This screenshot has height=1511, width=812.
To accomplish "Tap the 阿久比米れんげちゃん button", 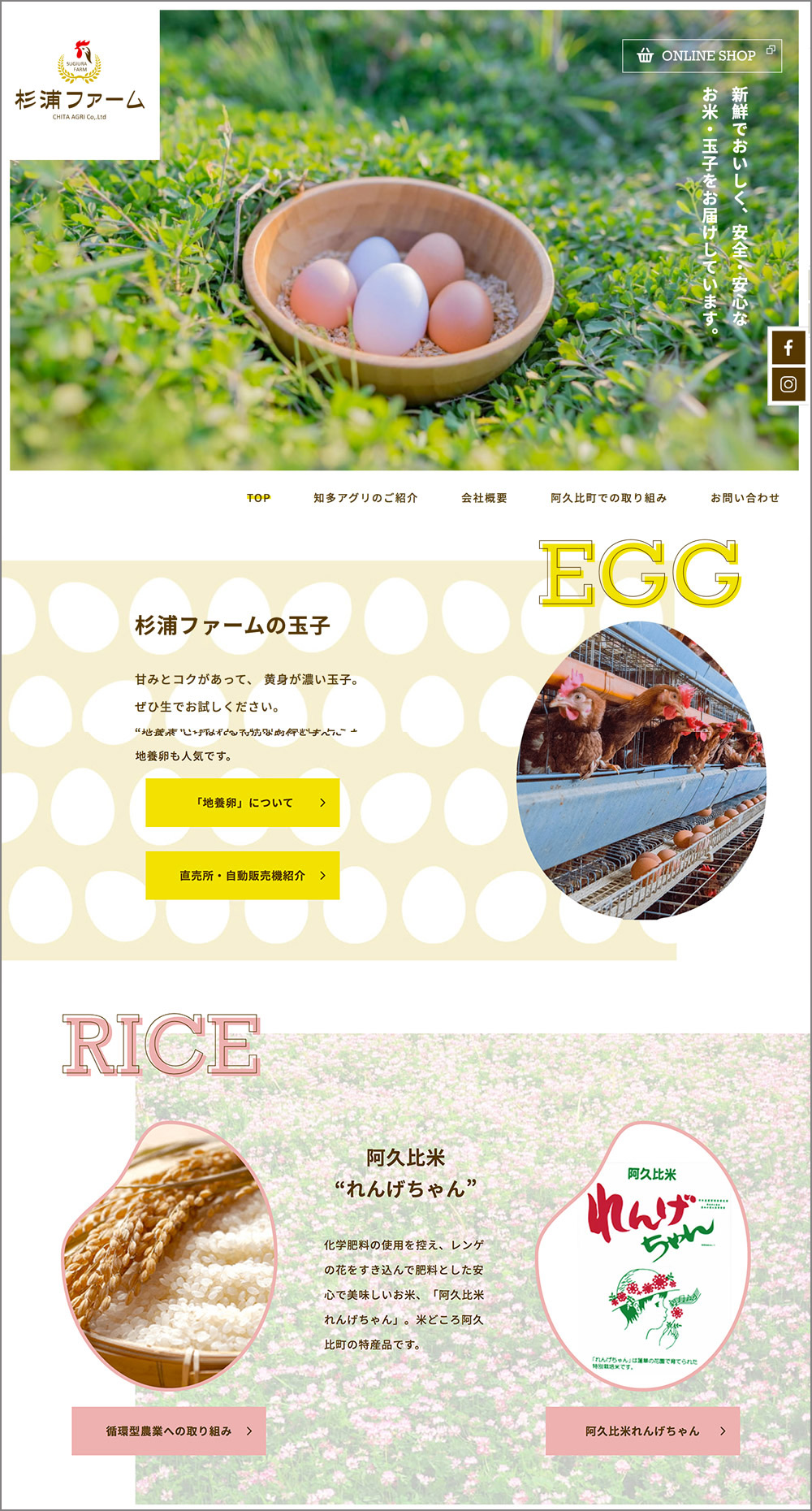I will point(642,1431).
